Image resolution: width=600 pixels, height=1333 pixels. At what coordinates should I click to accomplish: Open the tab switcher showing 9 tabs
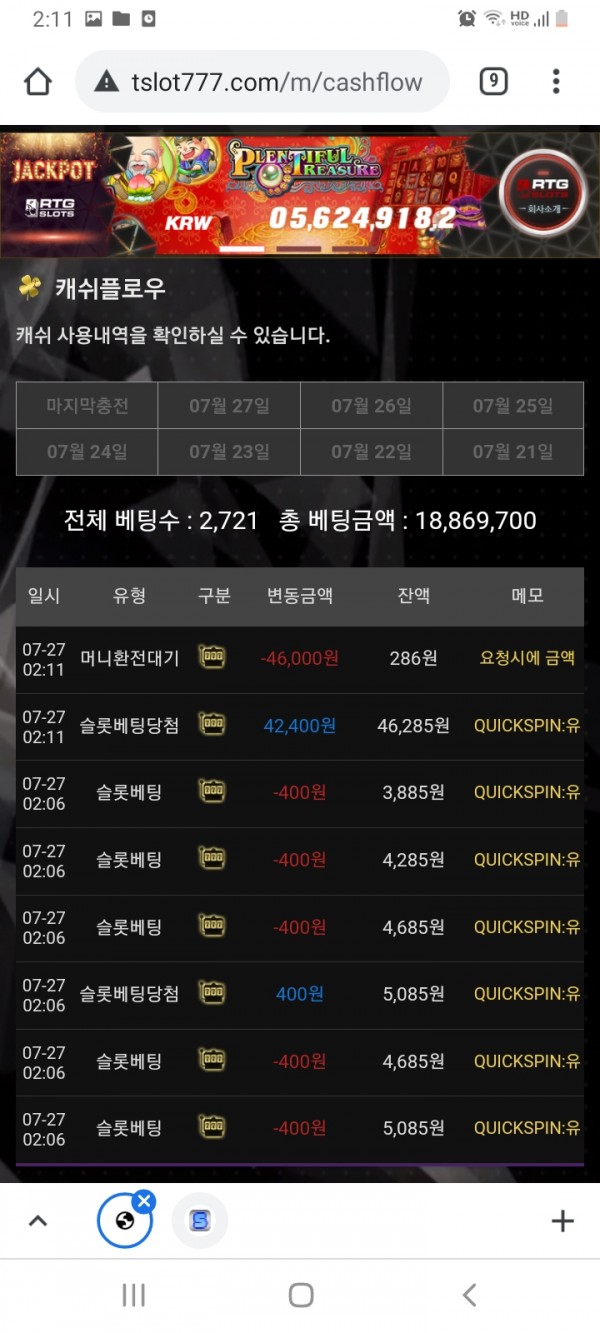[x=493, y=81]
